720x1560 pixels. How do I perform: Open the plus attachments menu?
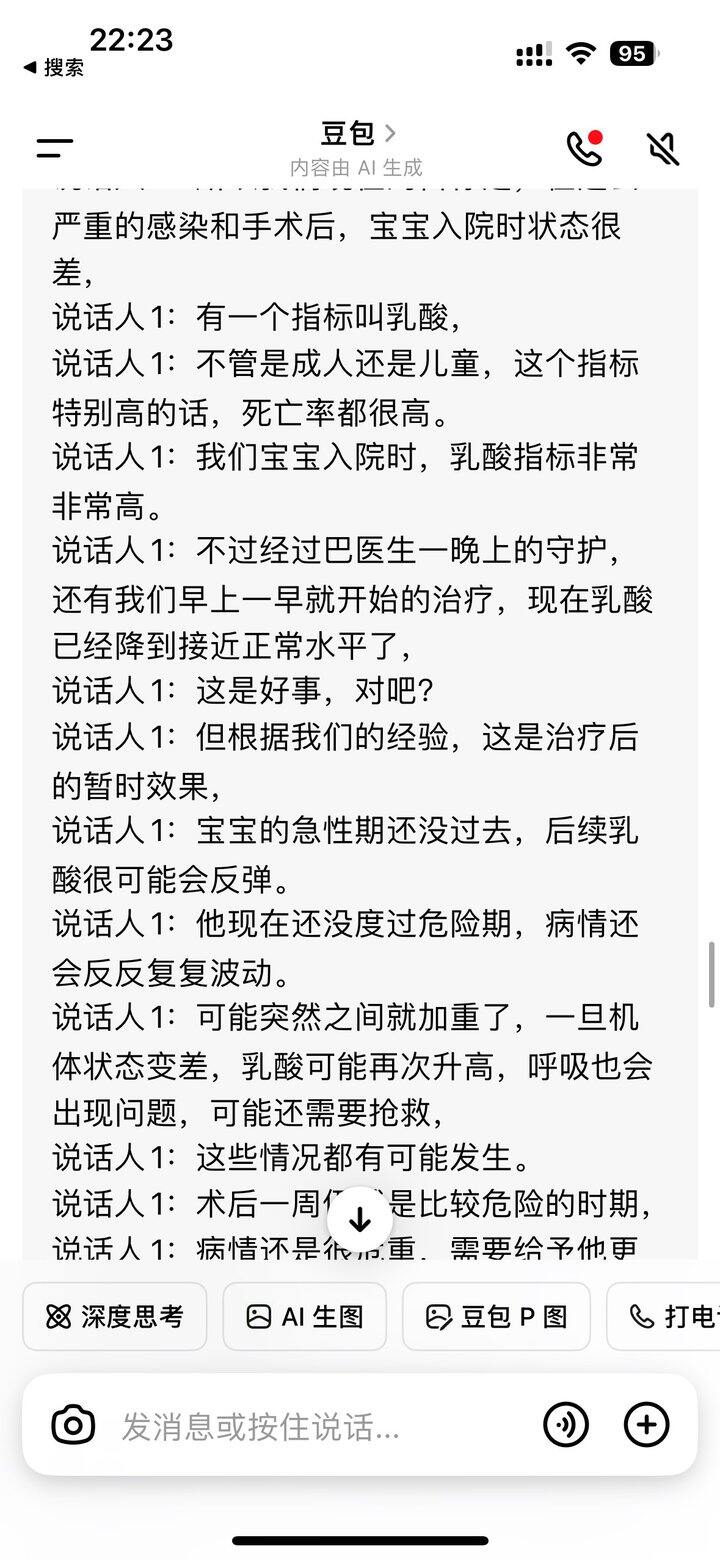click(x=646, y=1425)
